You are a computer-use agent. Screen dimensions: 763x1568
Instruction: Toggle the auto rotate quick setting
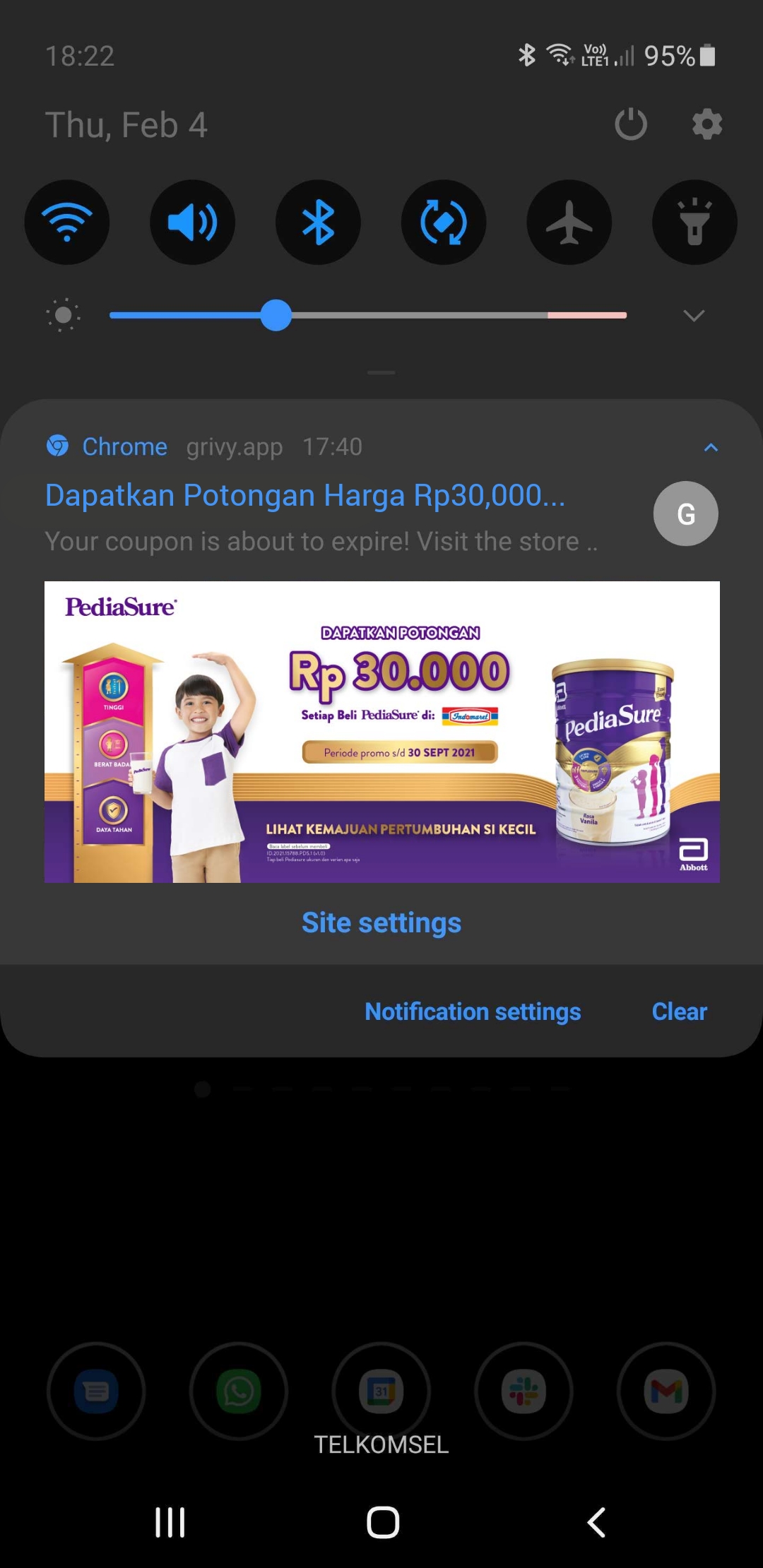click(444, 222)
